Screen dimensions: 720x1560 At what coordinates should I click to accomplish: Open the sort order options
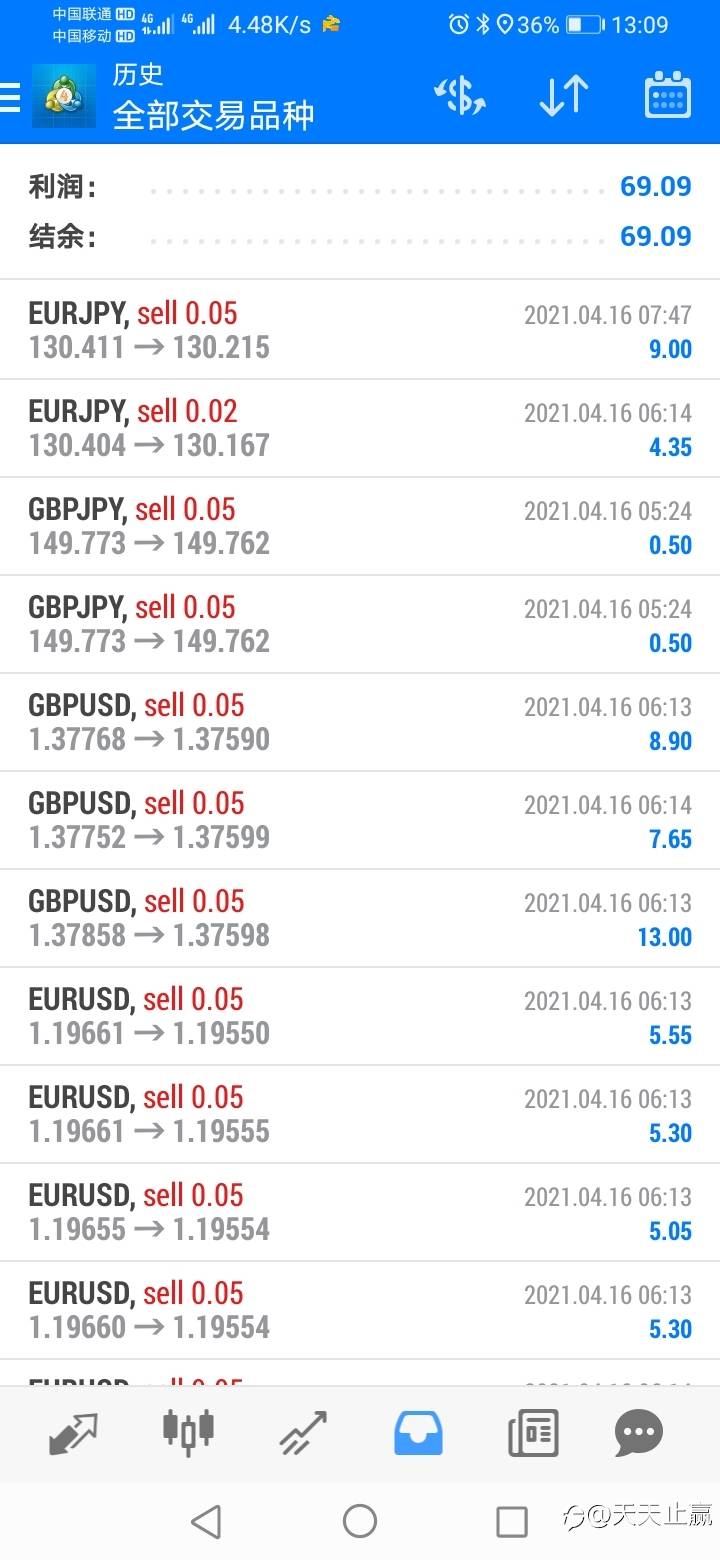click(563, 97)
